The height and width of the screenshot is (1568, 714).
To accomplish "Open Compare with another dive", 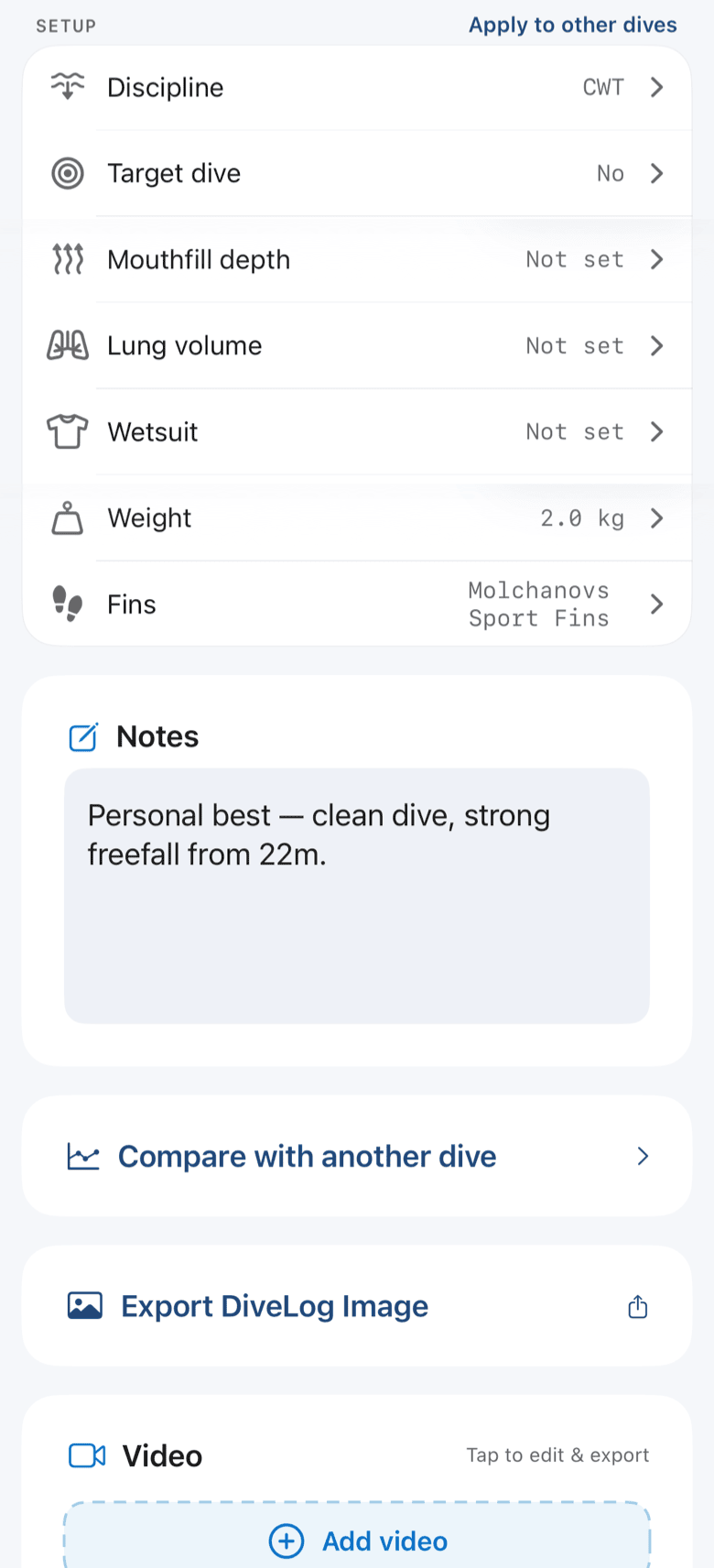I will point(357,1156).
